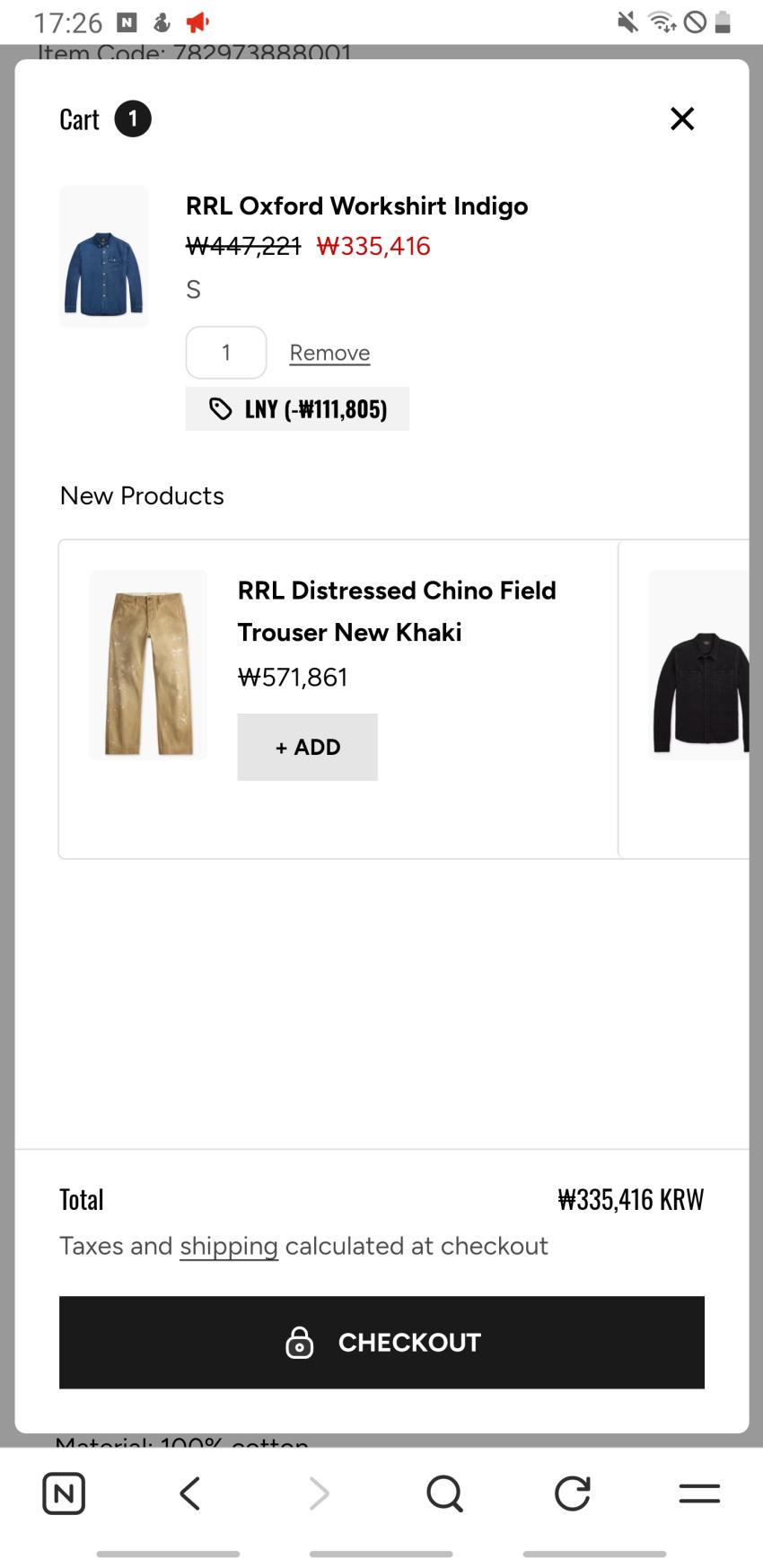Screen dimensions: 763x1568
Task: Add the Distressed Chino Field Trouser to cart
Action: click(307, 747)
